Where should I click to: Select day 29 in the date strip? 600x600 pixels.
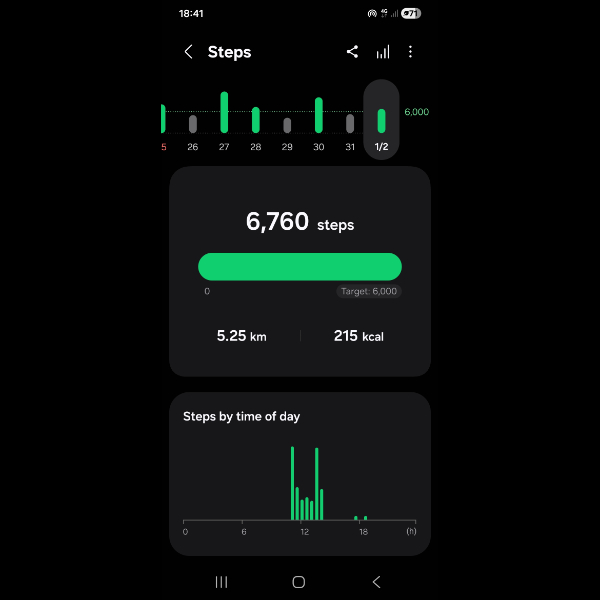(x=287, y=127)
